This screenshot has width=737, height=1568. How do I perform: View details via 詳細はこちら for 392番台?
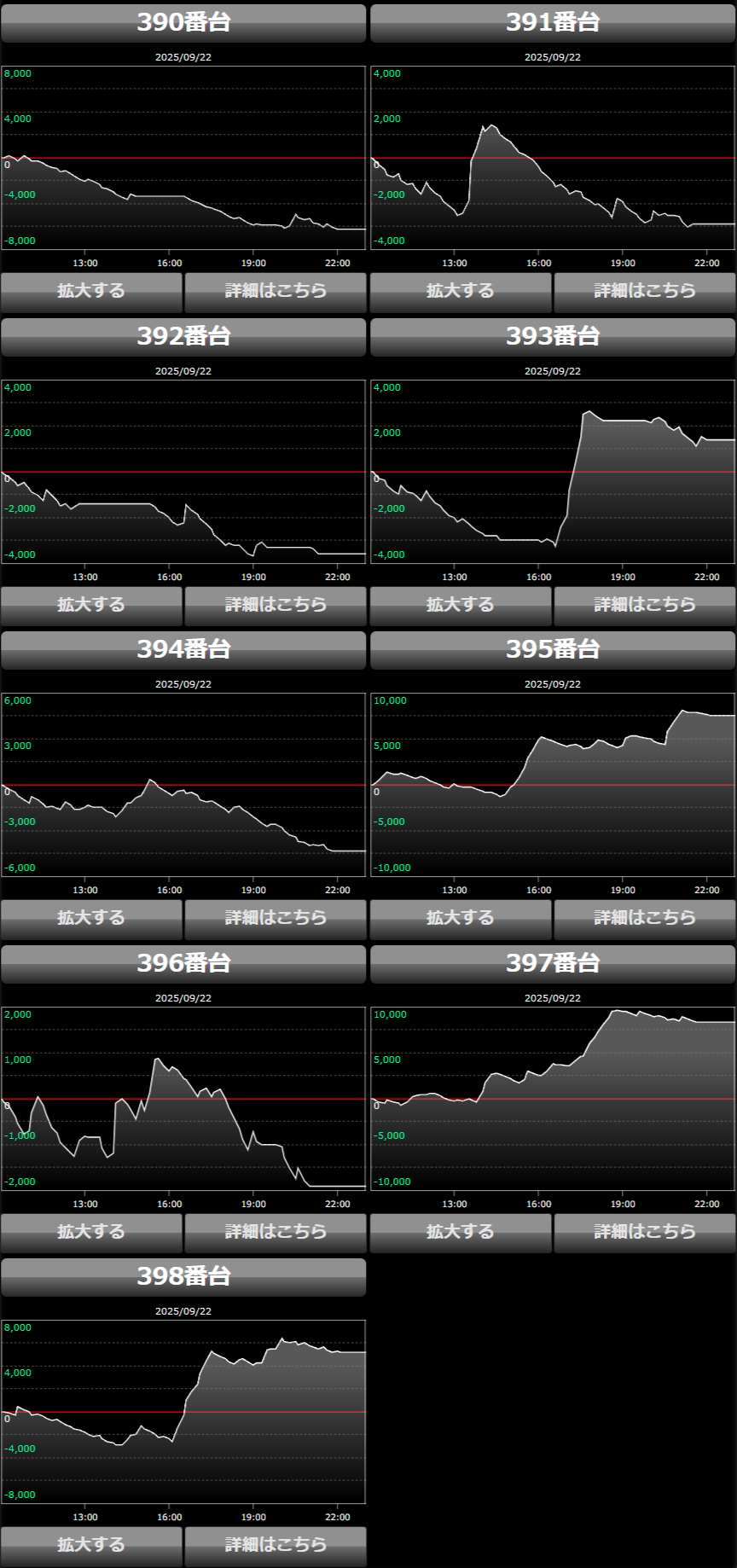pyautogui.click(x=276, y=606)
